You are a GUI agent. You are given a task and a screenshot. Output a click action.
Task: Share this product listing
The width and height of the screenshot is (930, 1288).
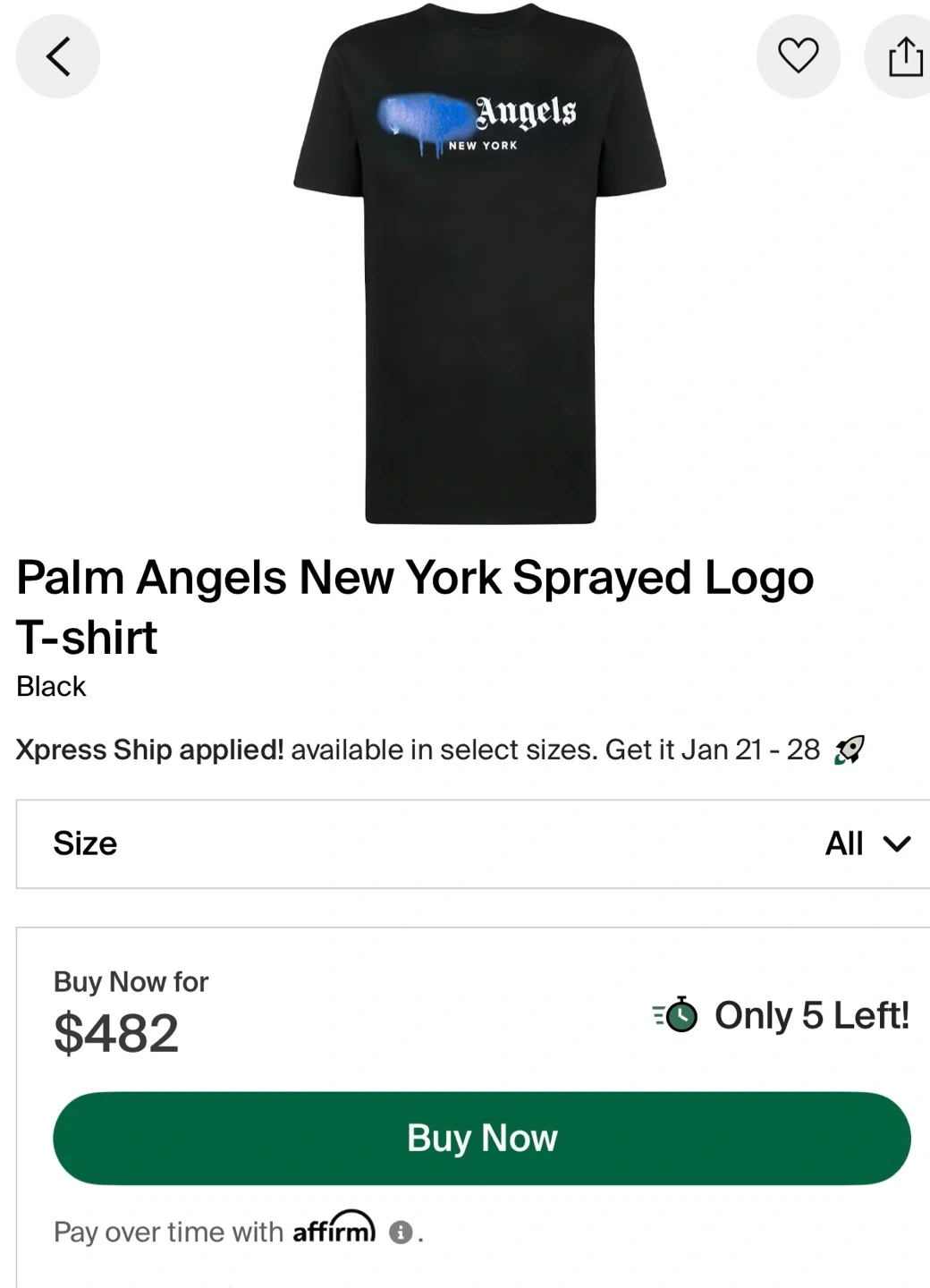(904, 57)
